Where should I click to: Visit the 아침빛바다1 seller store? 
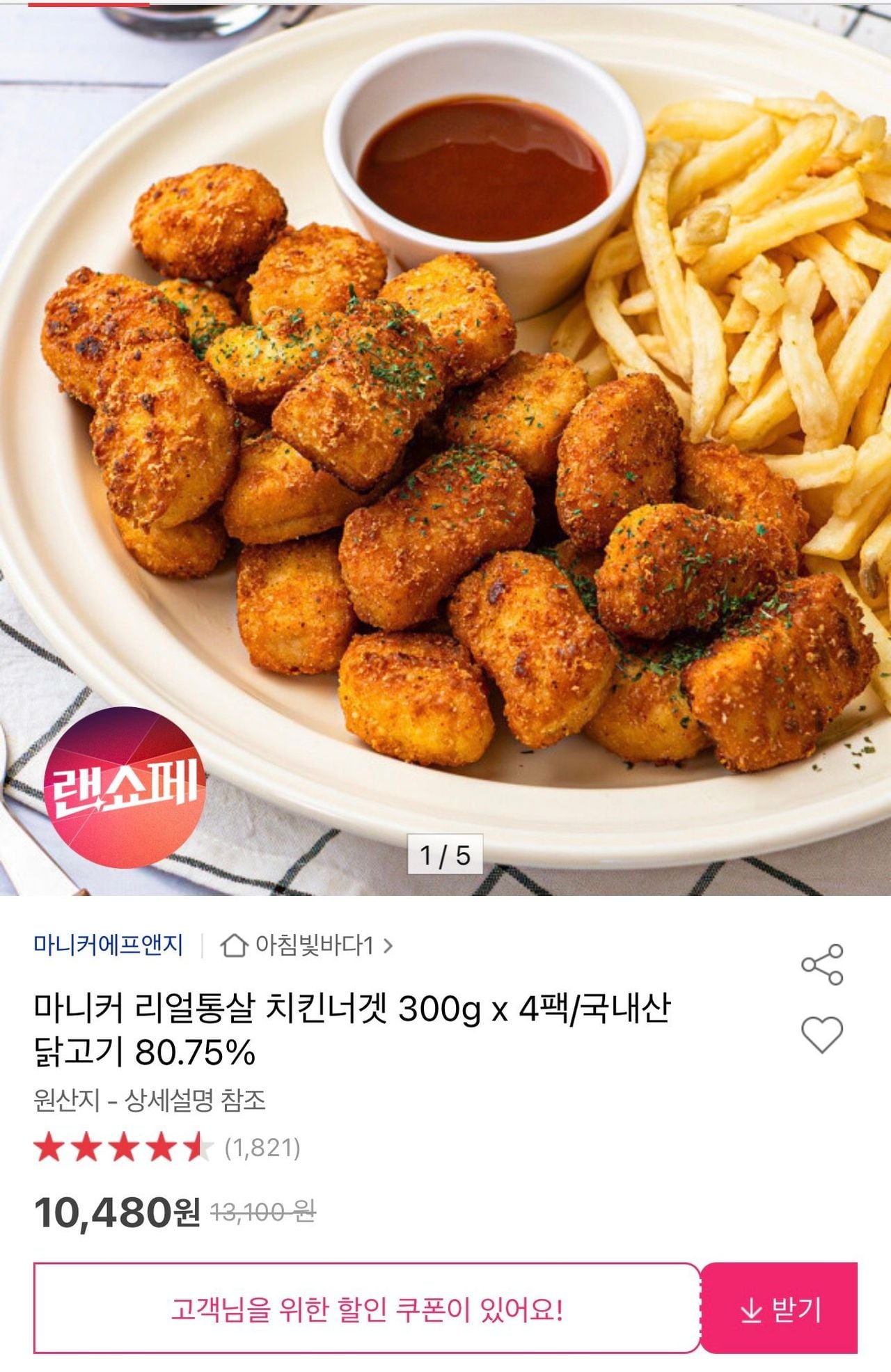point(306,945)
